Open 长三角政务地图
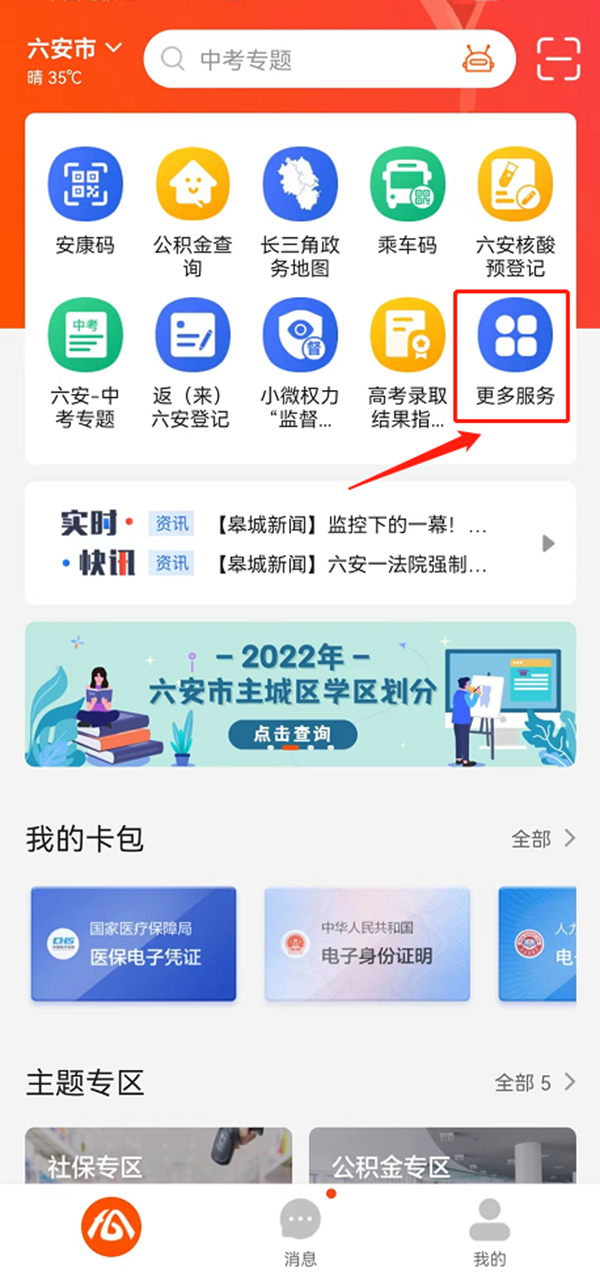 300,185
